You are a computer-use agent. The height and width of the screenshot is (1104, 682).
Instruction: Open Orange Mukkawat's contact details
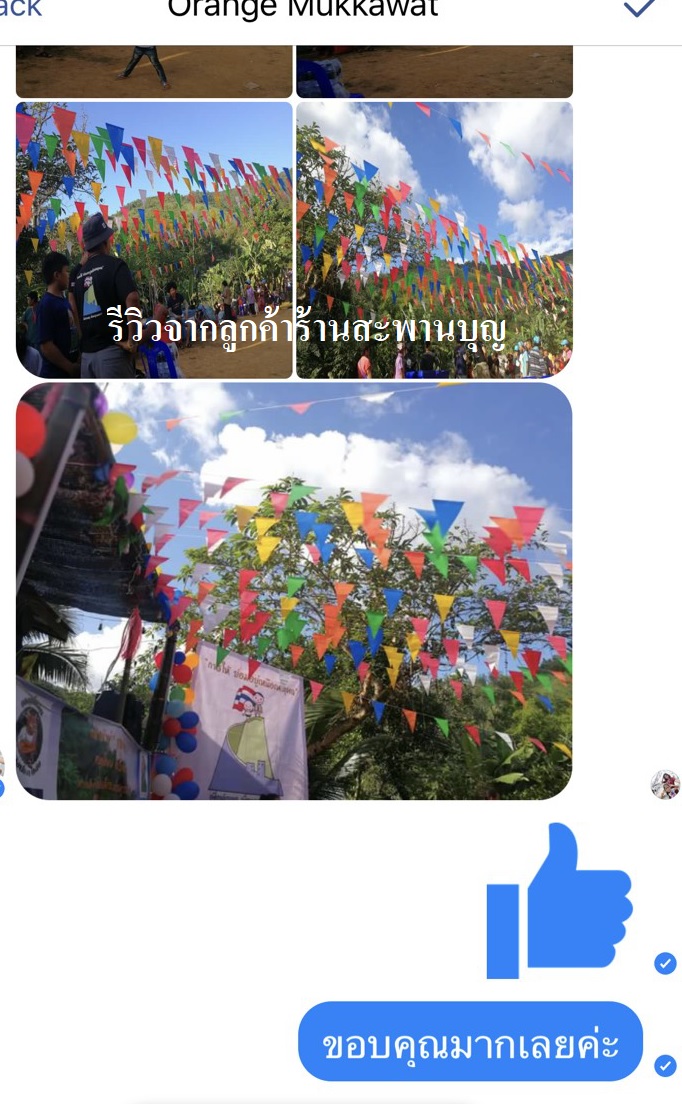[302, 10]
